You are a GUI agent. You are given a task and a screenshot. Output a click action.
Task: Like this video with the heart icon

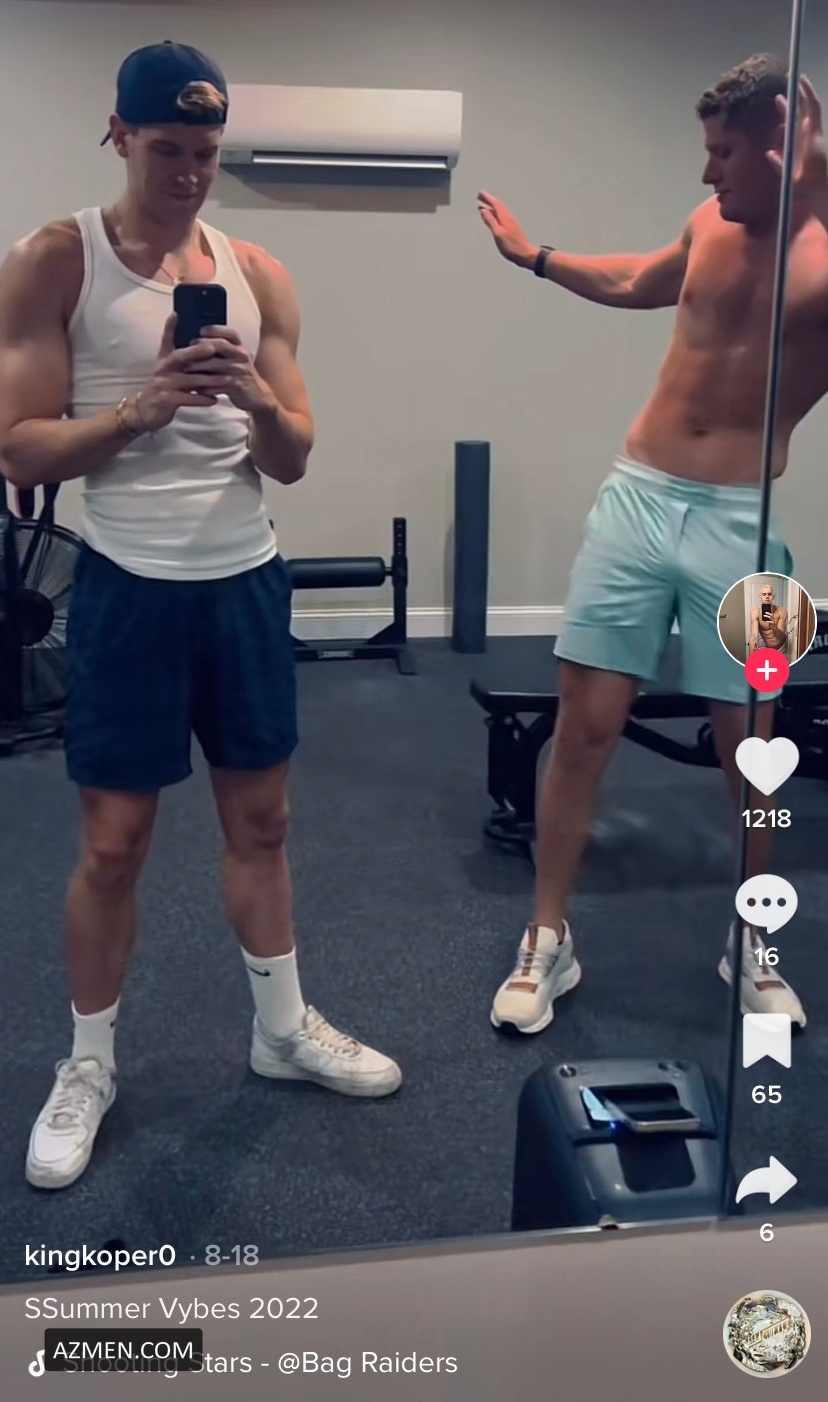click(x=766, y=765)
